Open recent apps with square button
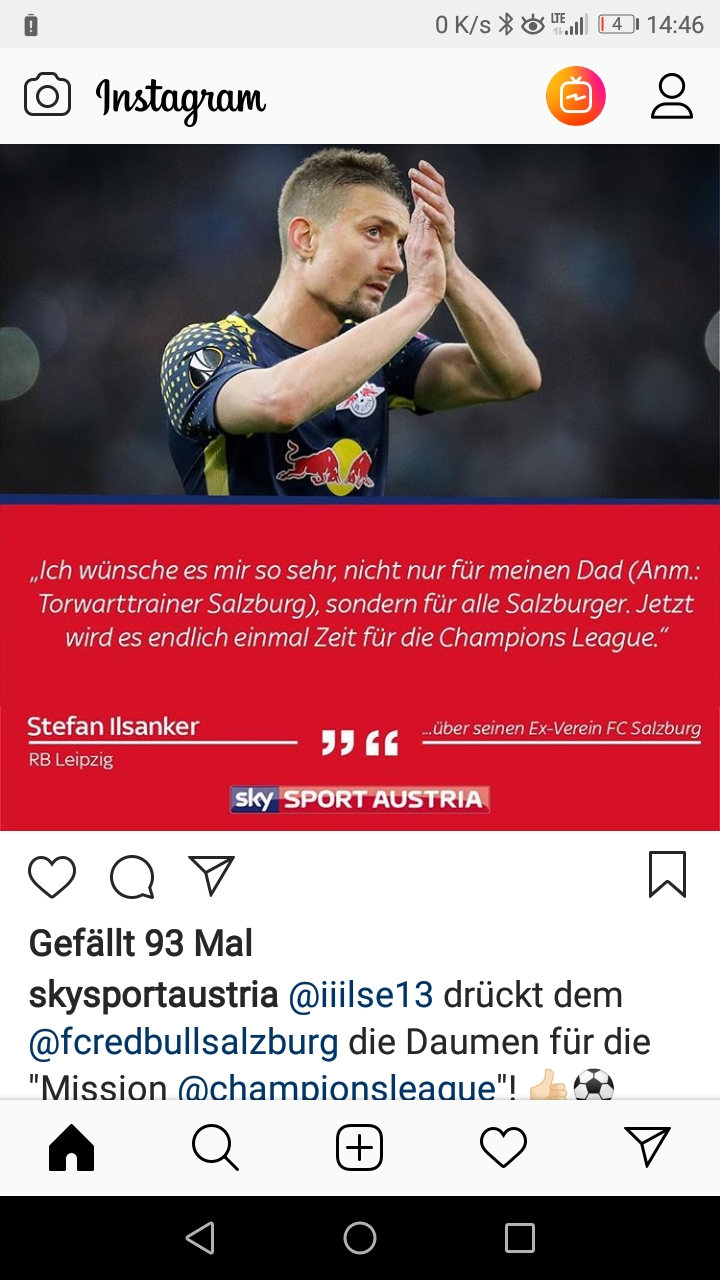This screenshot has width=720, height=1280. point(520,1238)
